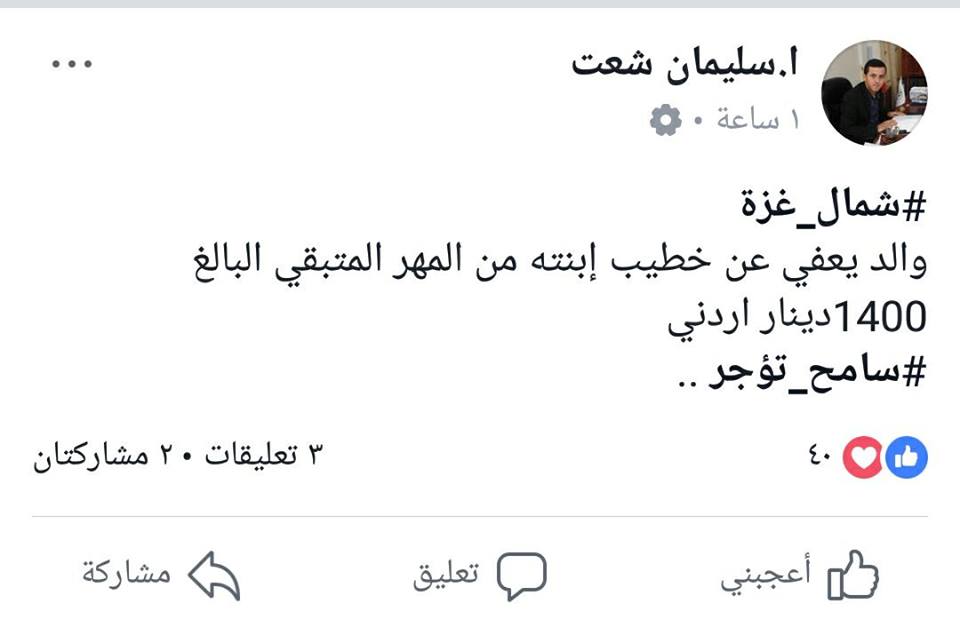This screenshot has height=627, width=960.
Task: Tap the post privacy gear icon
Action: click(x=664, y=121)
